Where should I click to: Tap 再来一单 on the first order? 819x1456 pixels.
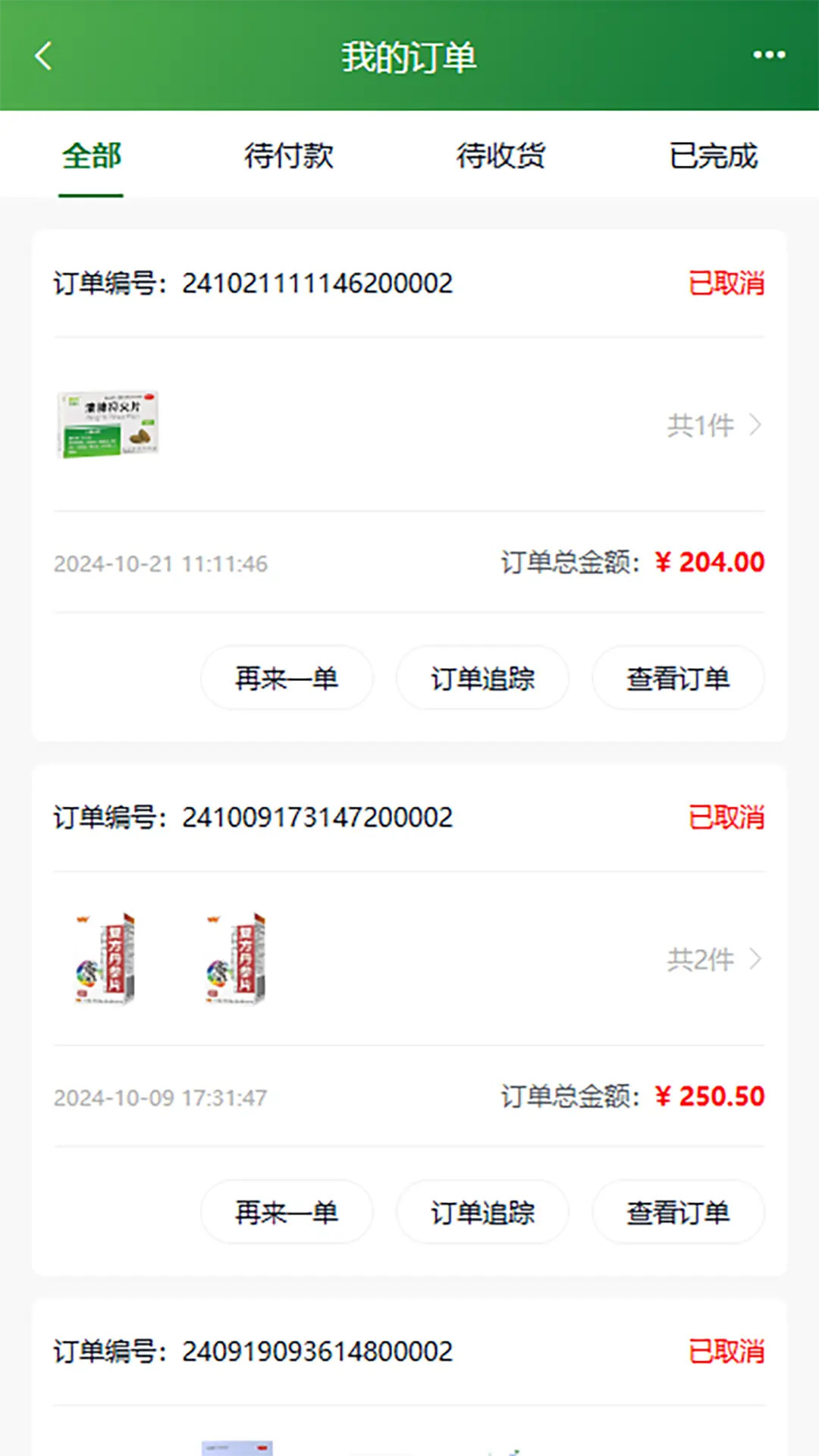[287, 678]
